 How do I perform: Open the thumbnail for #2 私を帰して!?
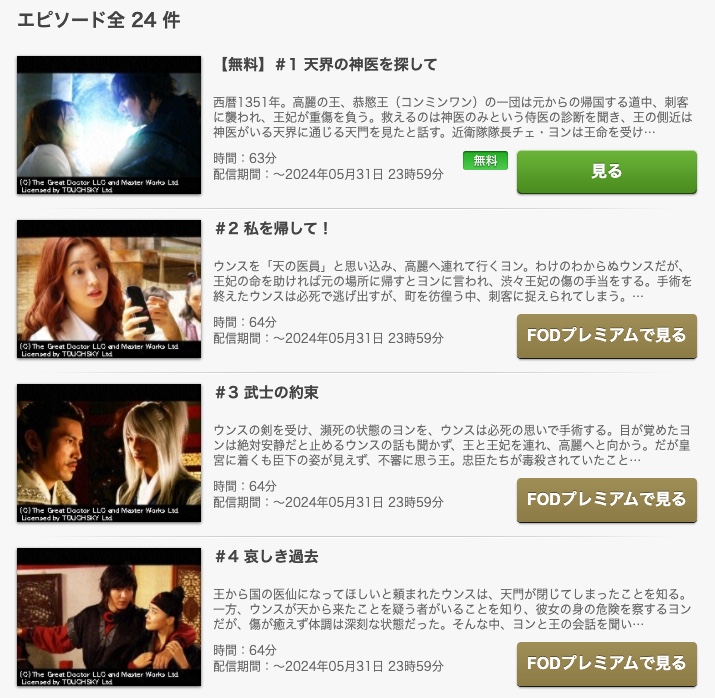(109, 289)
